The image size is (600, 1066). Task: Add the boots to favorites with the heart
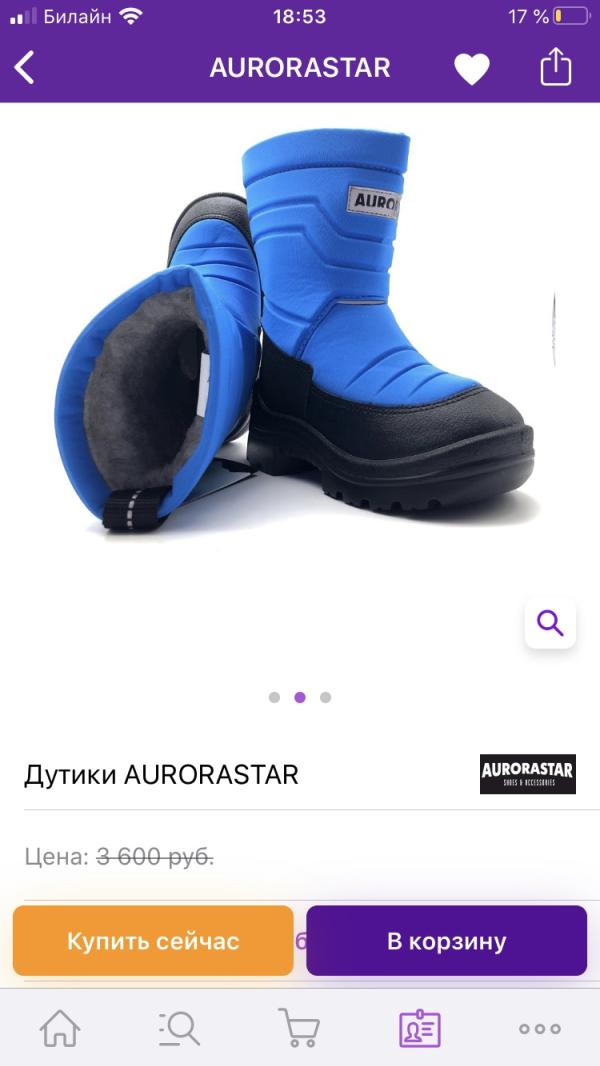472,68
